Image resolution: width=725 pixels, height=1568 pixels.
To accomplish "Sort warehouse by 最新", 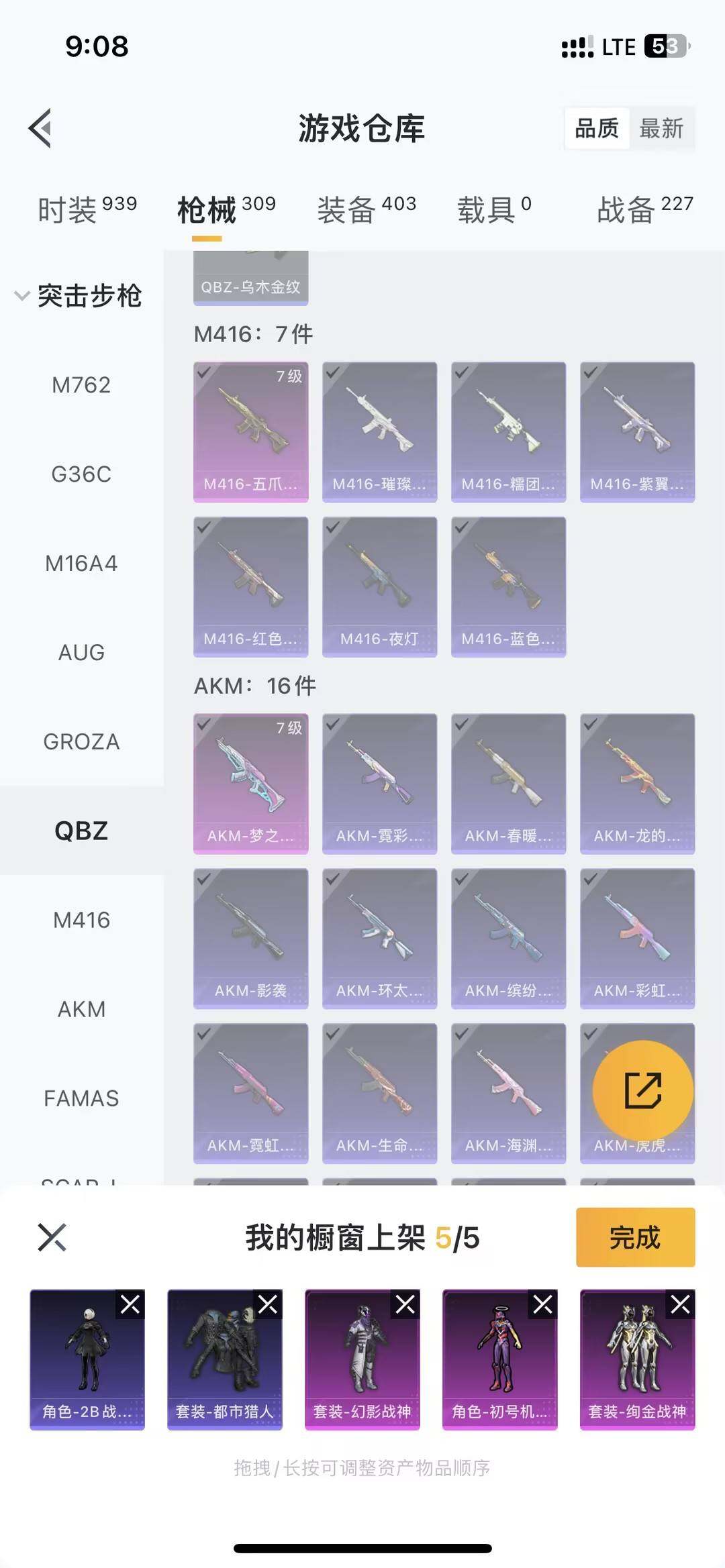I will point(661,128).
